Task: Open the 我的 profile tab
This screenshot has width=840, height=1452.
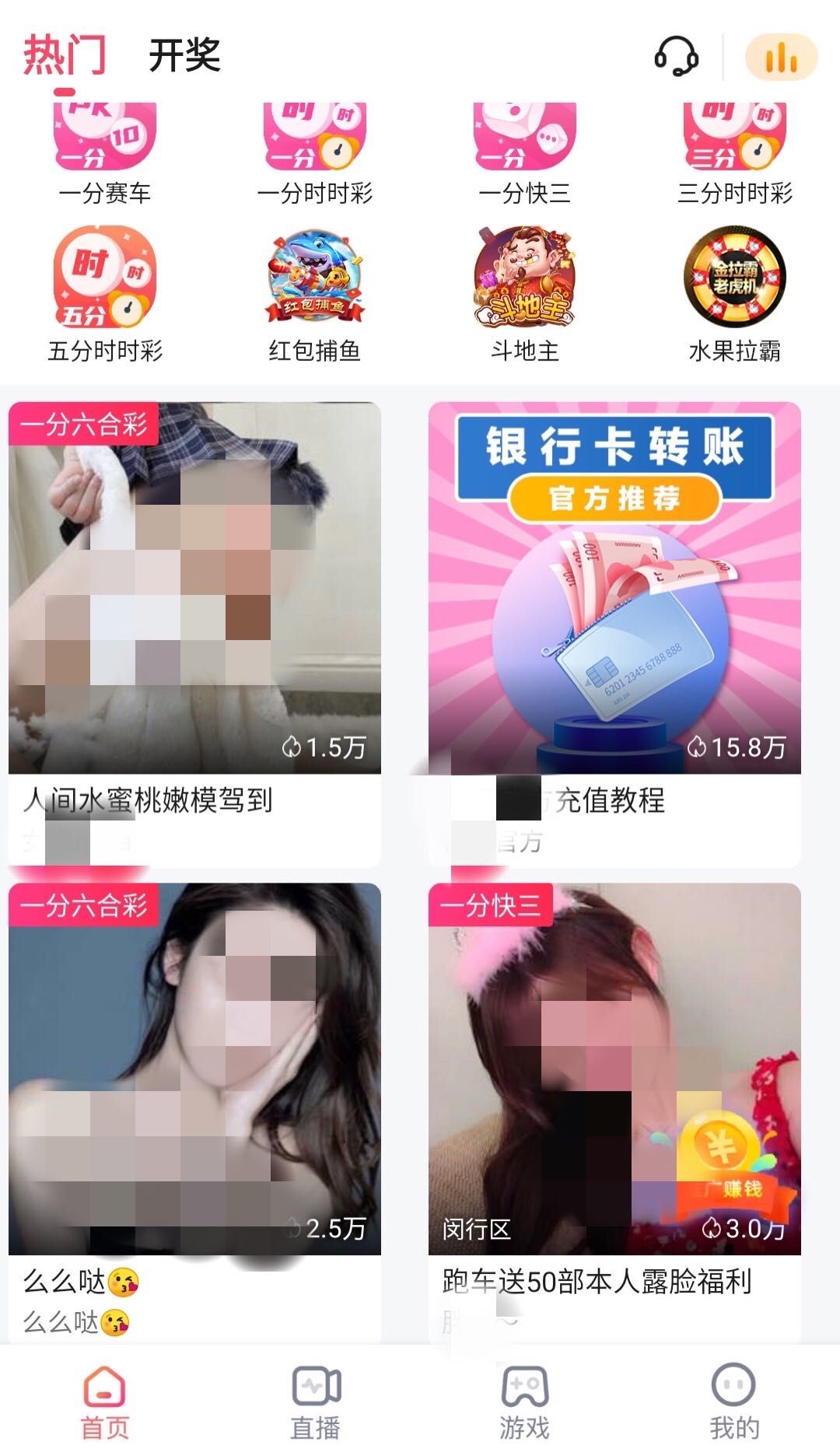Action: click(x=735, y=1401)
